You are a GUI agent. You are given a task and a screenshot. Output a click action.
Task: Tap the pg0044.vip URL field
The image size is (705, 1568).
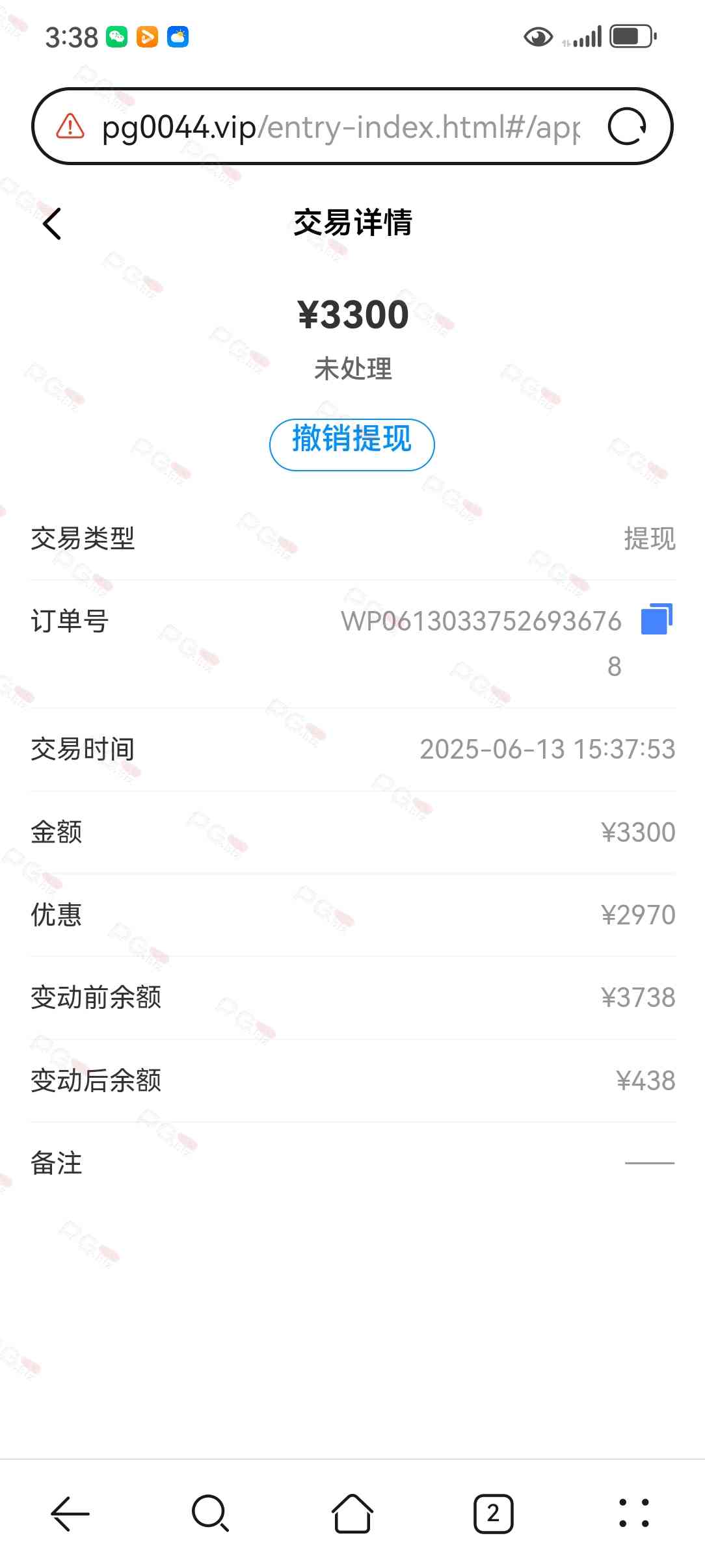point(341,127)
